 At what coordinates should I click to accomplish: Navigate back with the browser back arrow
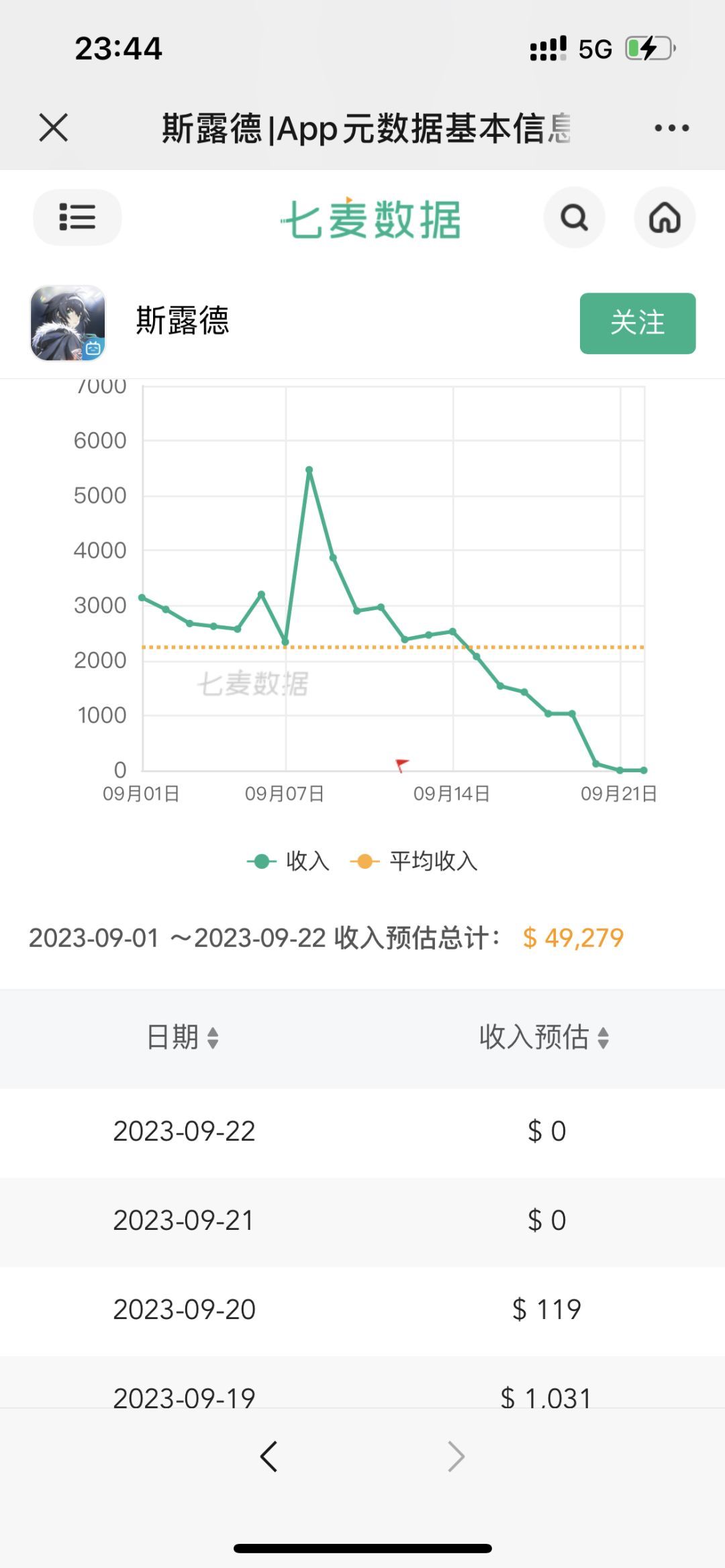[x=269, y=1457]
